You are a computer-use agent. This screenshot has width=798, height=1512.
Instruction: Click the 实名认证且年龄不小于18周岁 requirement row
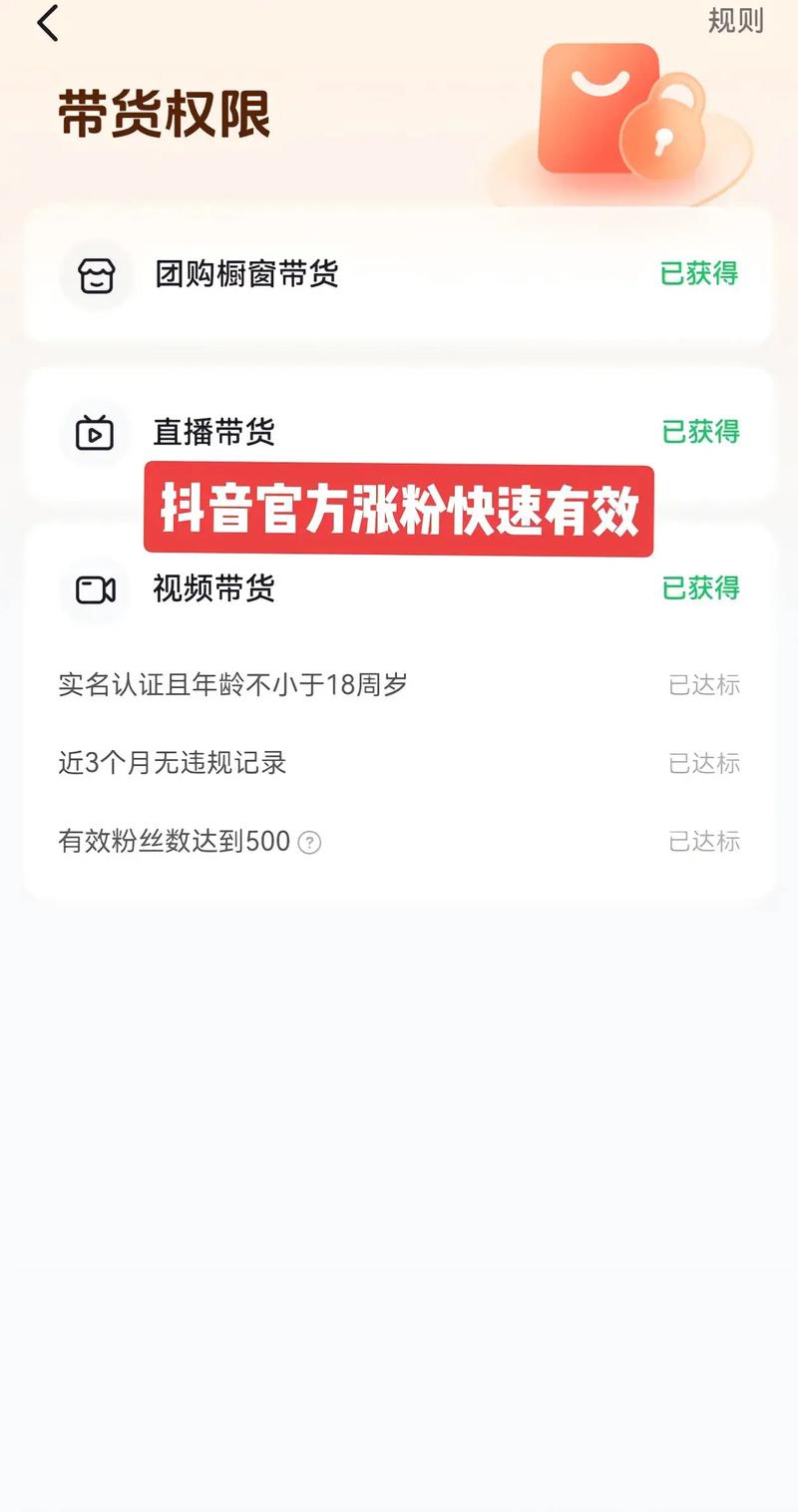[399, 684]
